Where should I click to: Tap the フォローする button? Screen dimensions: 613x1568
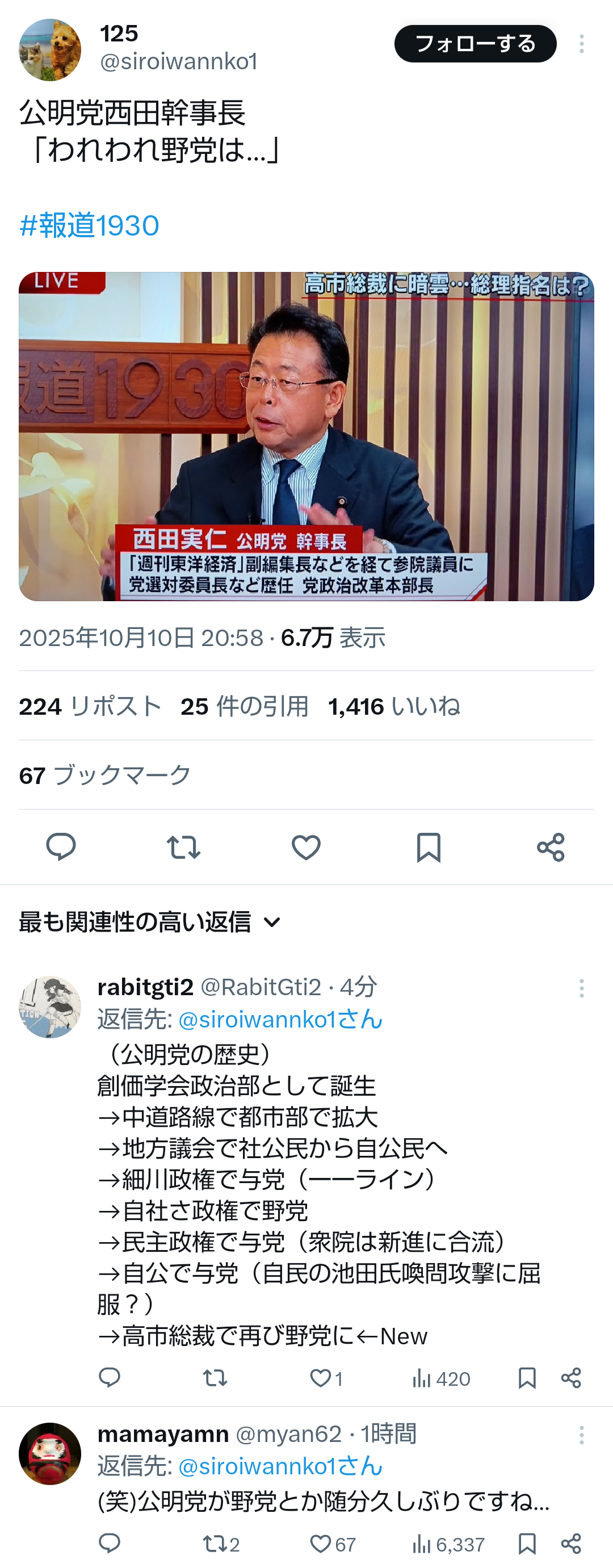click(475, 44)
